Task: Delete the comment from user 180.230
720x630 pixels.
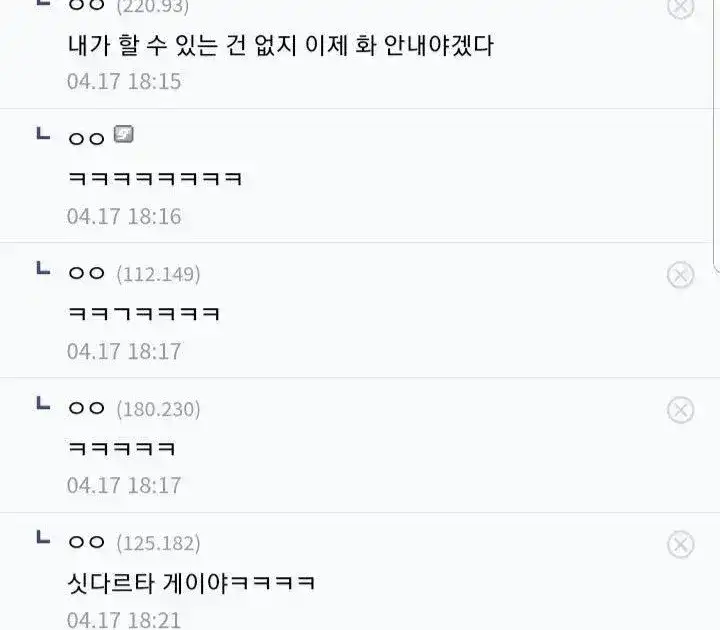Action: [680, 409]
